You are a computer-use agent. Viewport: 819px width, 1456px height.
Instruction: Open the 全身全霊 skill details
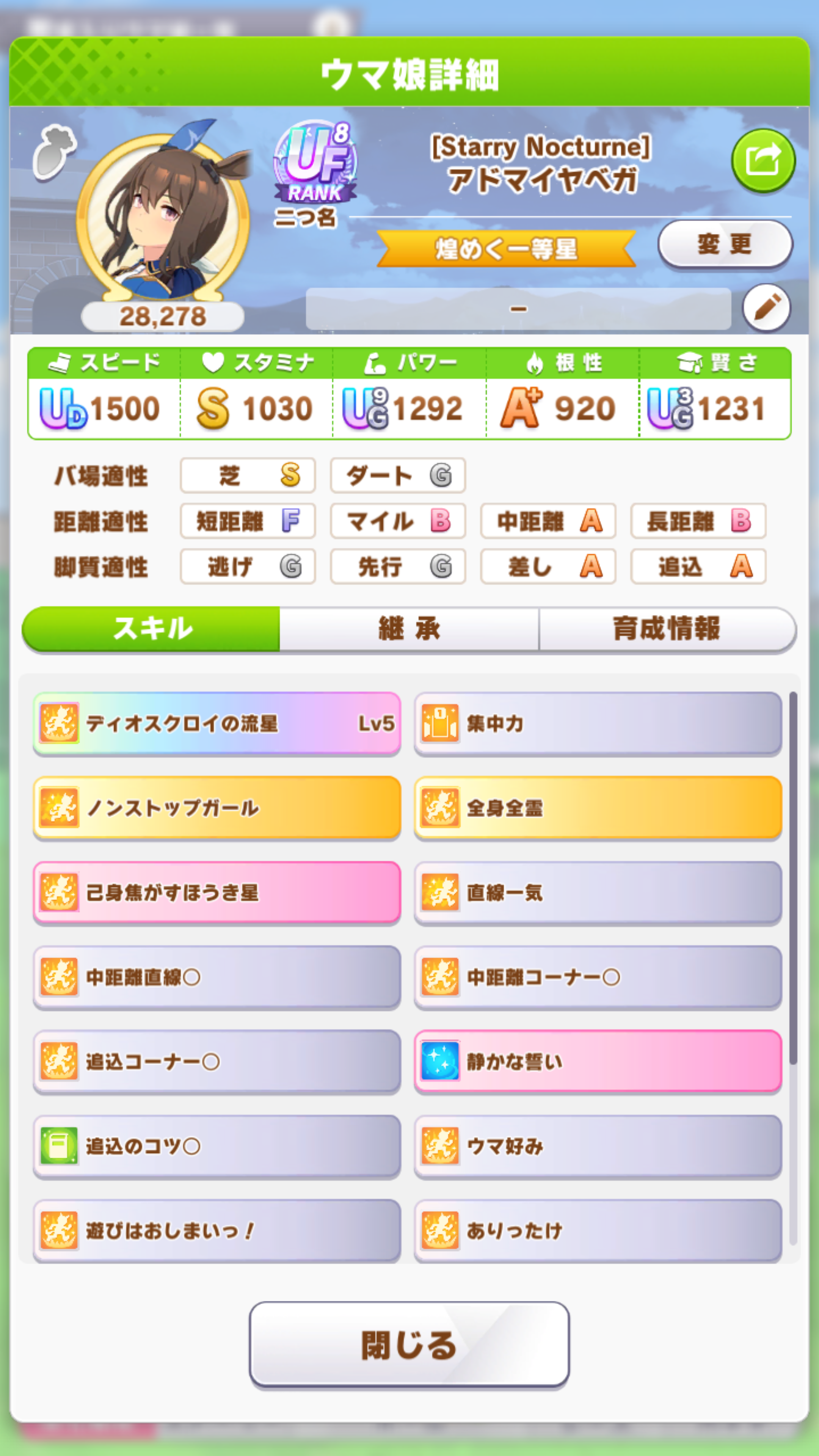(598, 808)
